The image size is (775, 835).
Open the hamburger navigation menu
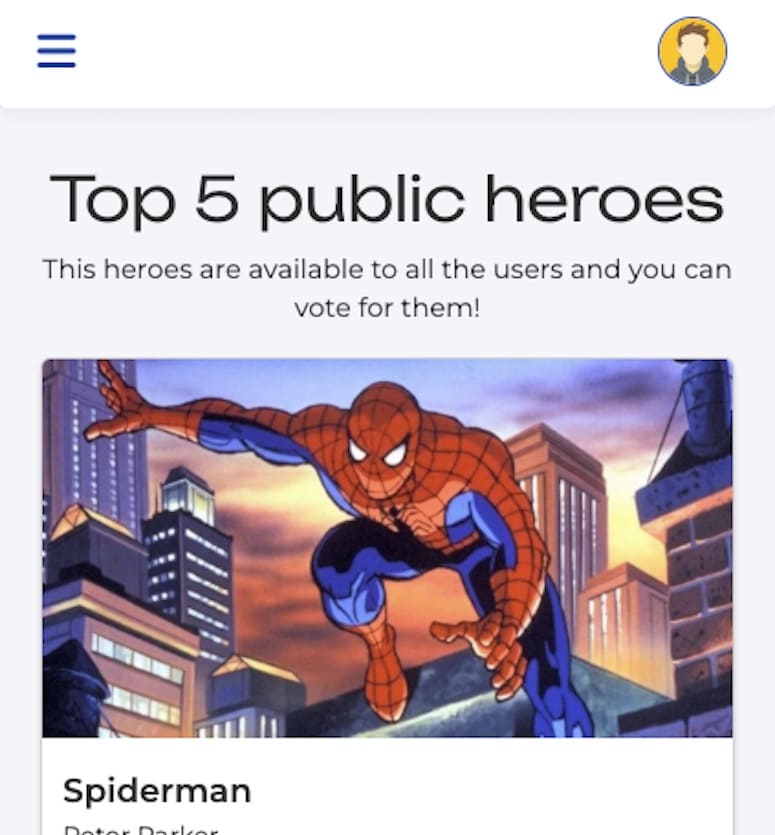(56, 51)
